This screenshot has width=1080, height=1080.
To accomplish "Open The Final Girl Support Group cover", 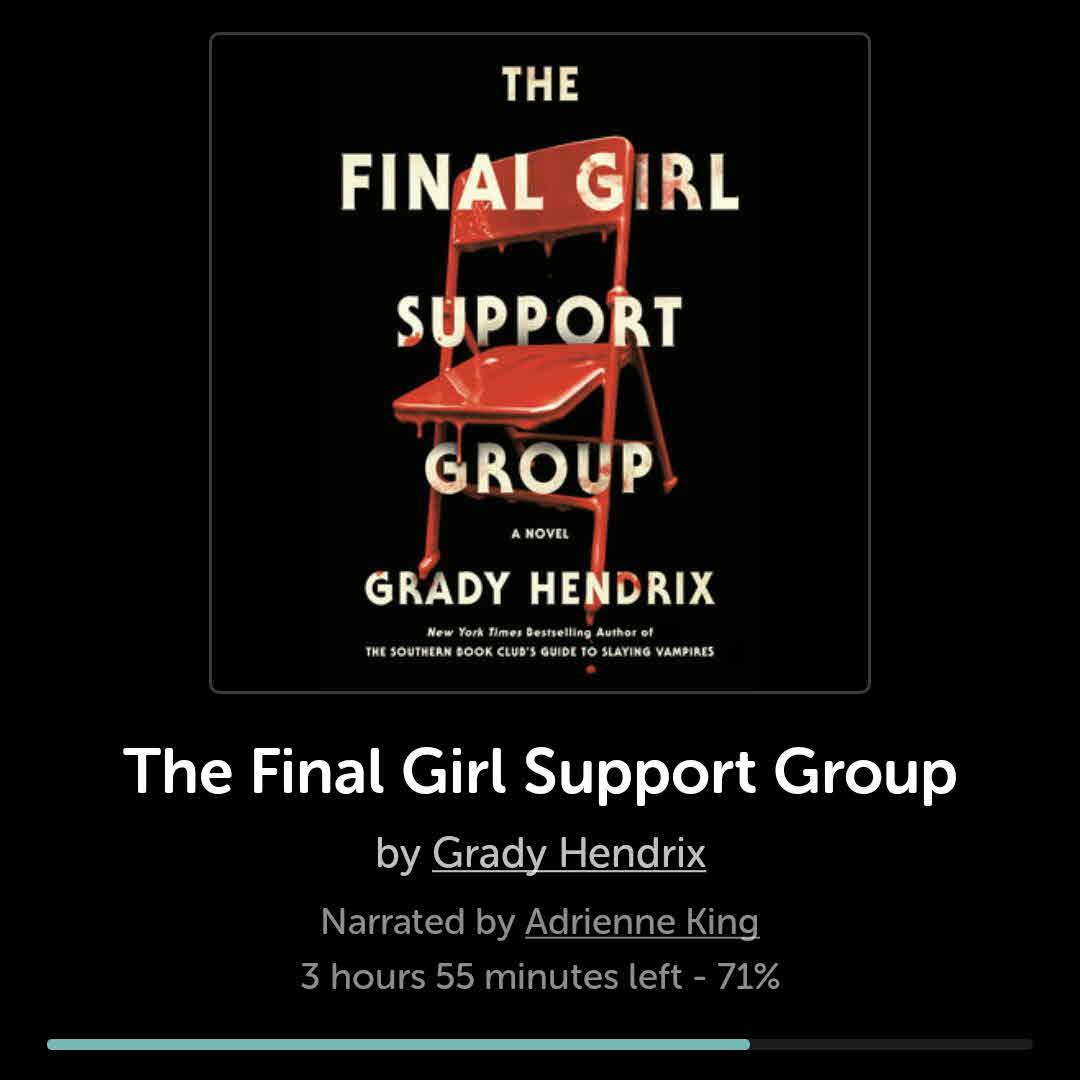I will [x=540, y=362].
